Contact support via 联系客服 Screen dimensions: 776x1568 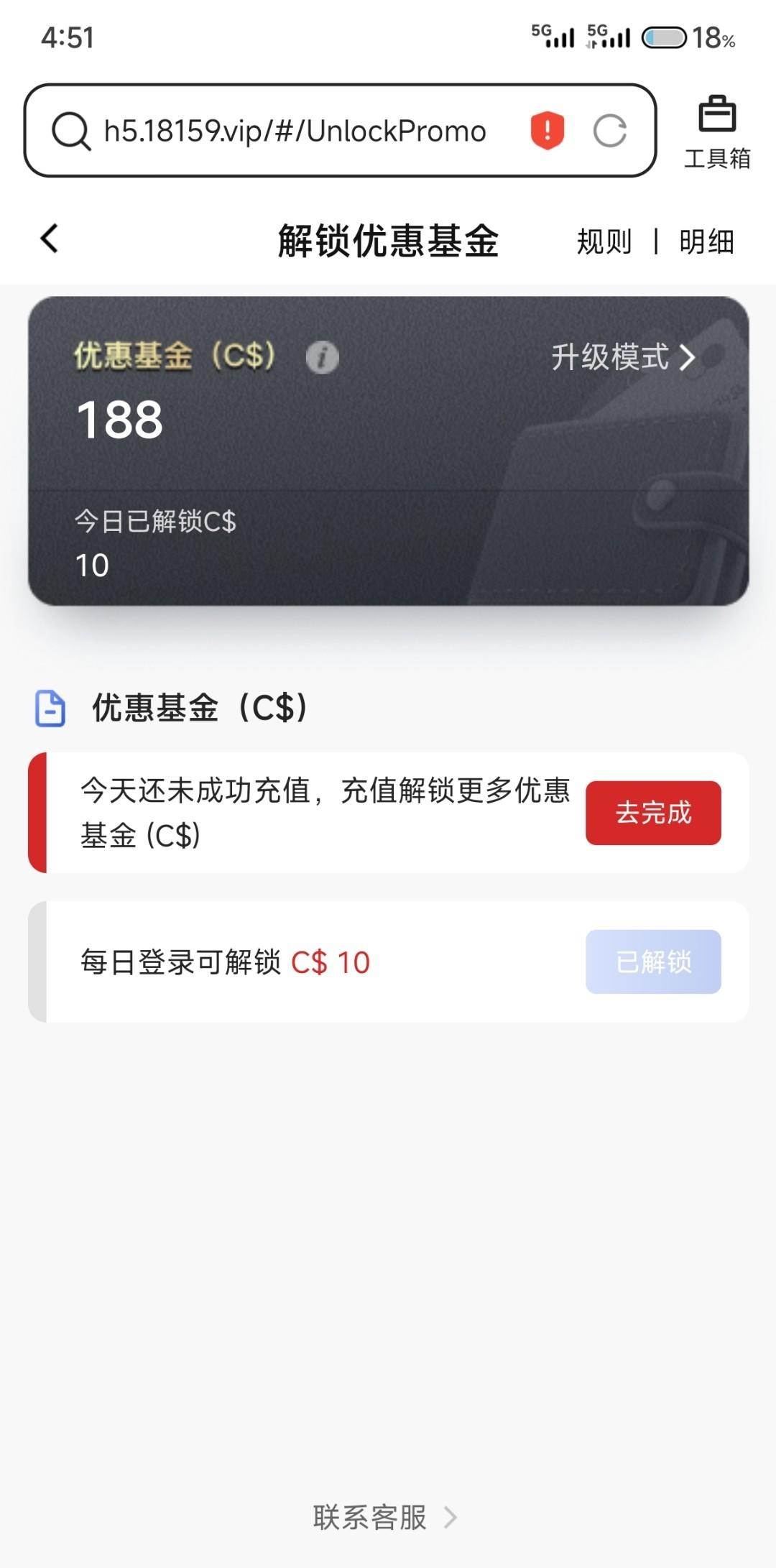pyautogui.click(x=384, y=1518)
